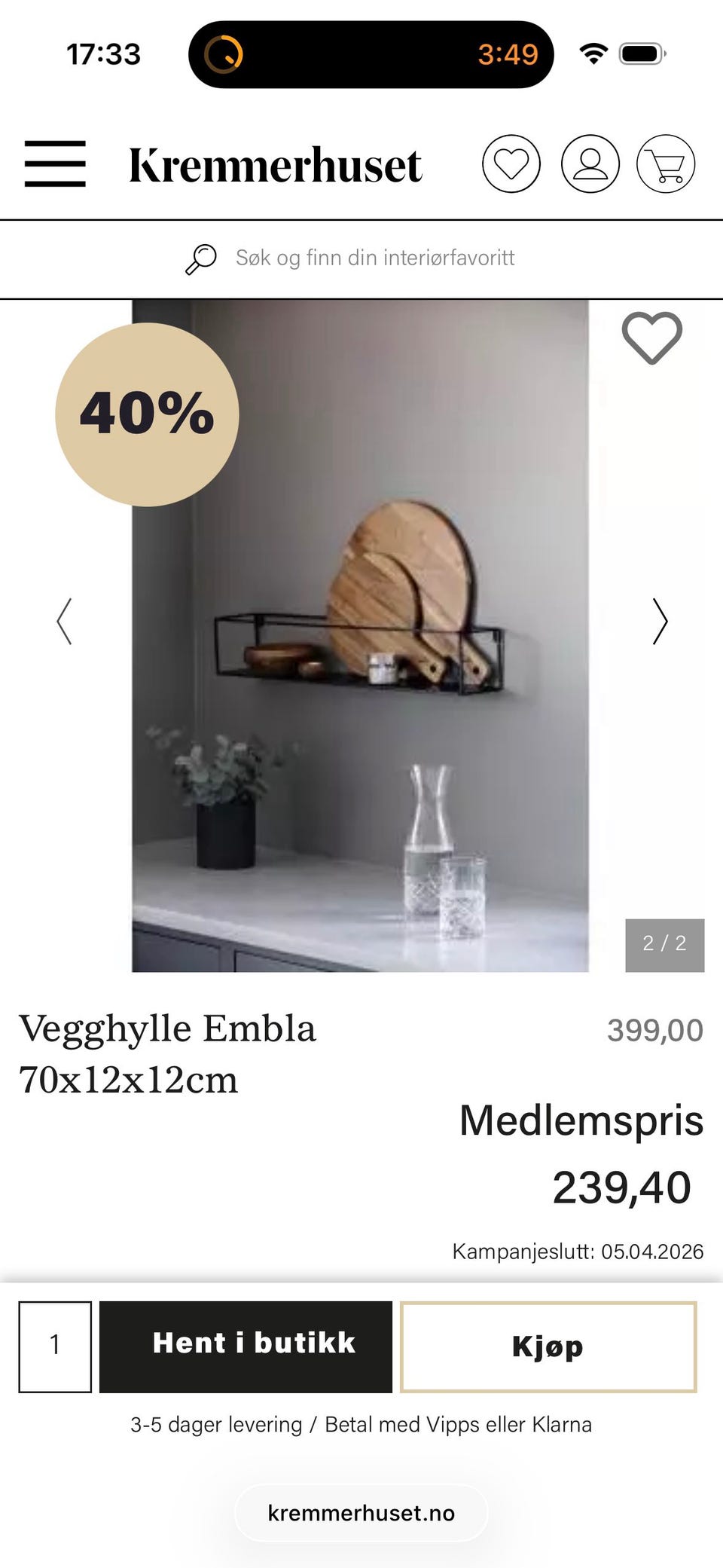This screenshot has width=723, height=1568.
Task: Tap the 3:49 activity timer pill
Action: coord(510,53)
